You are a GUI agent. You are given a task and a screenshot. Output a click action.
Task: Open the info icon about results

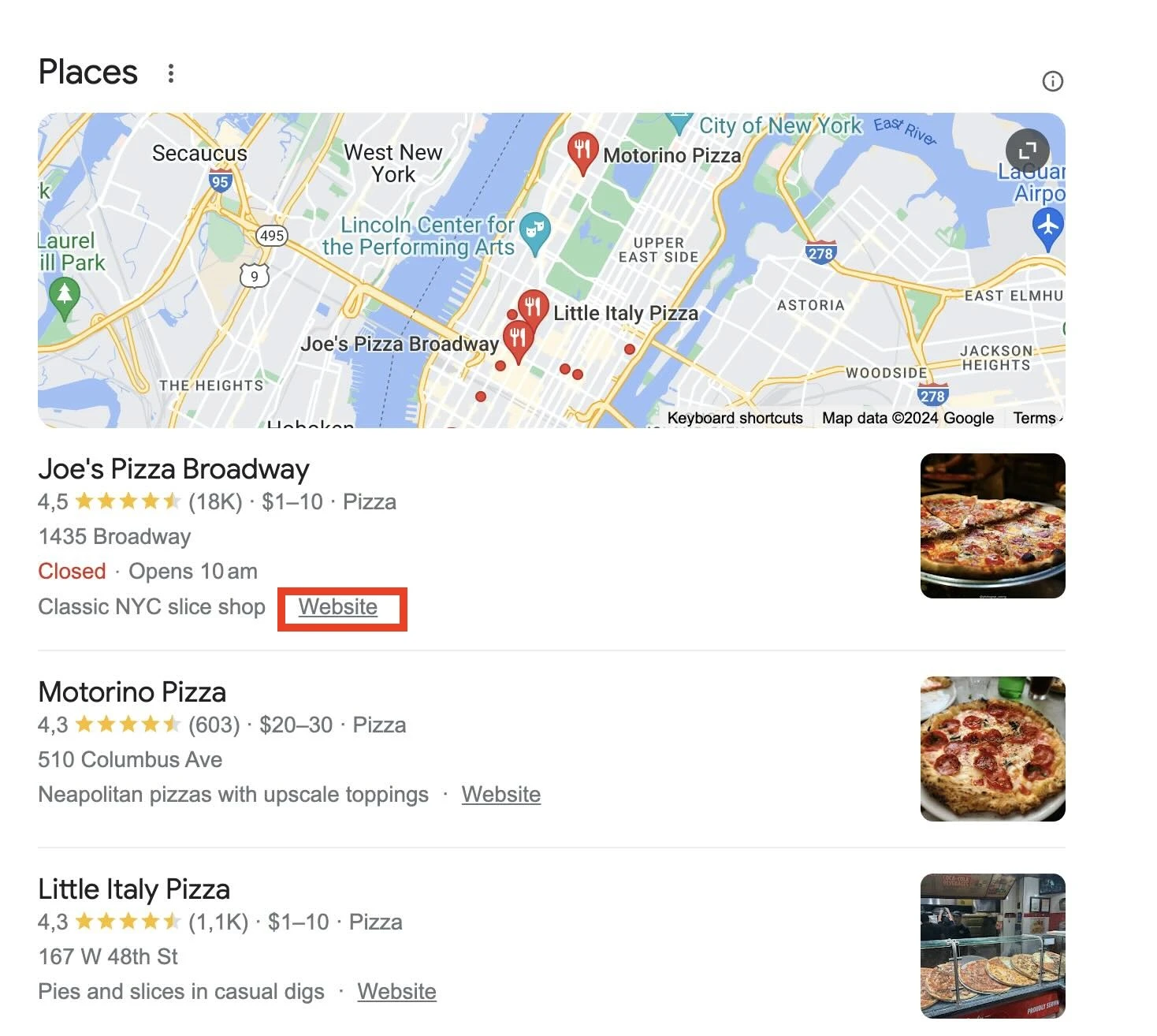[1052, 81]
